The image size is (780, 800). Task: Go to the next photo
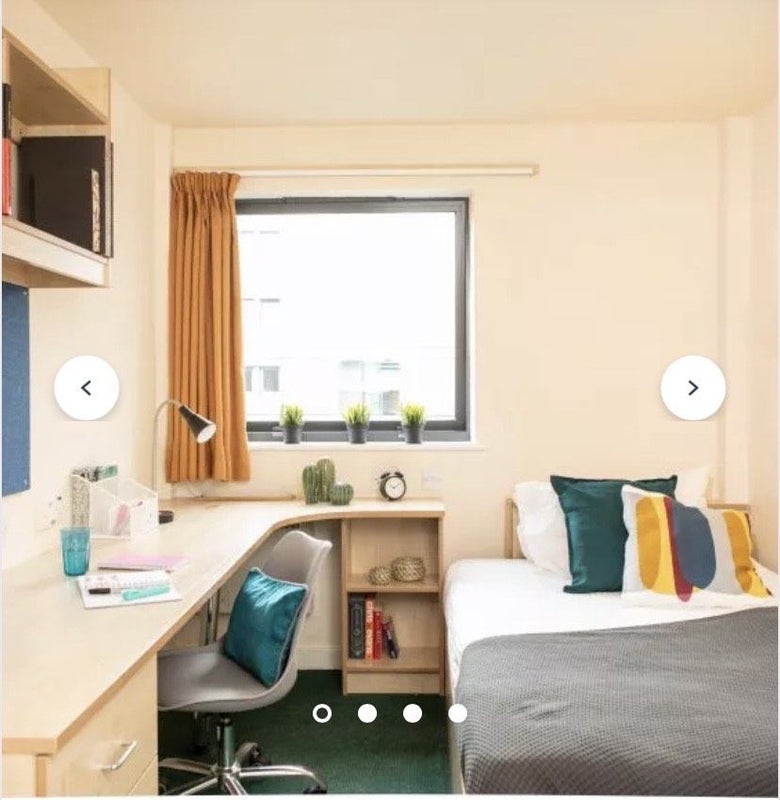point(693,388)
